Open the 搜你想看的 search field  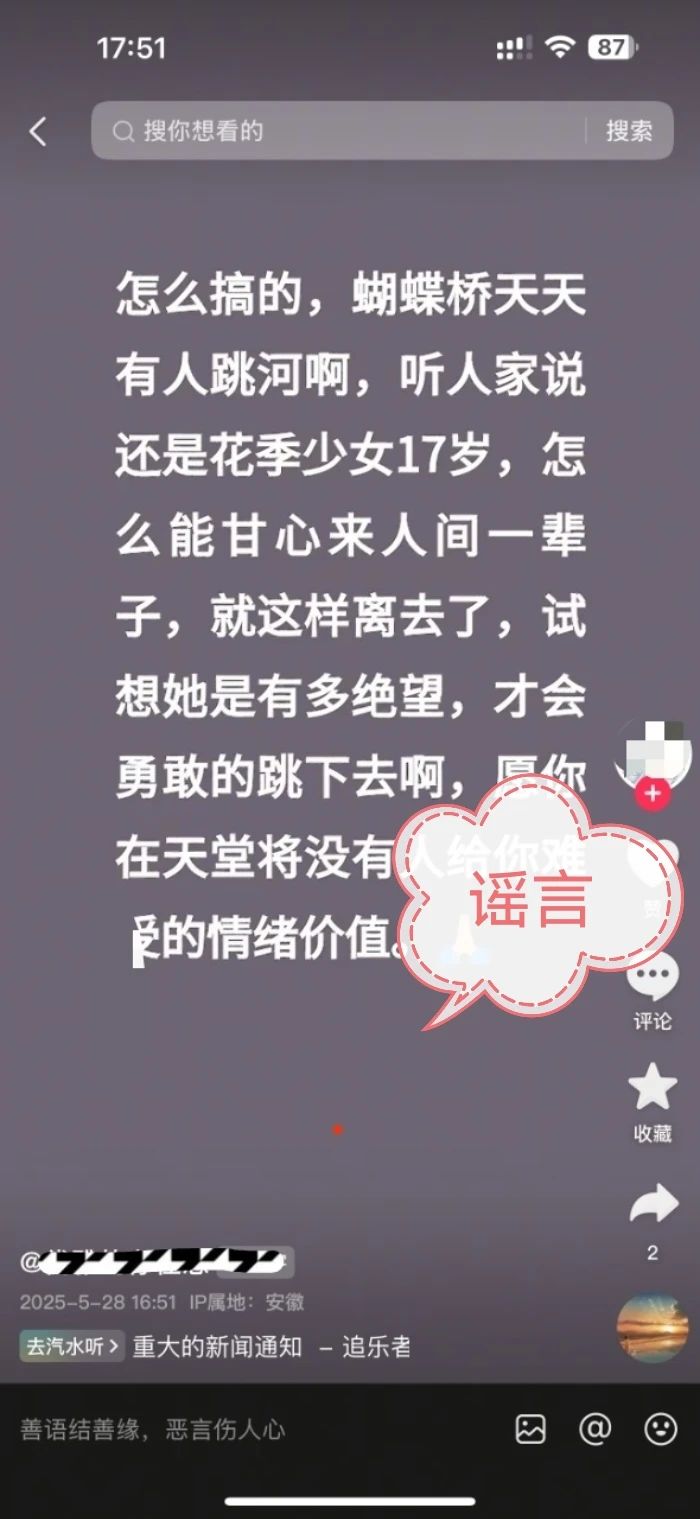coord(340,131)
